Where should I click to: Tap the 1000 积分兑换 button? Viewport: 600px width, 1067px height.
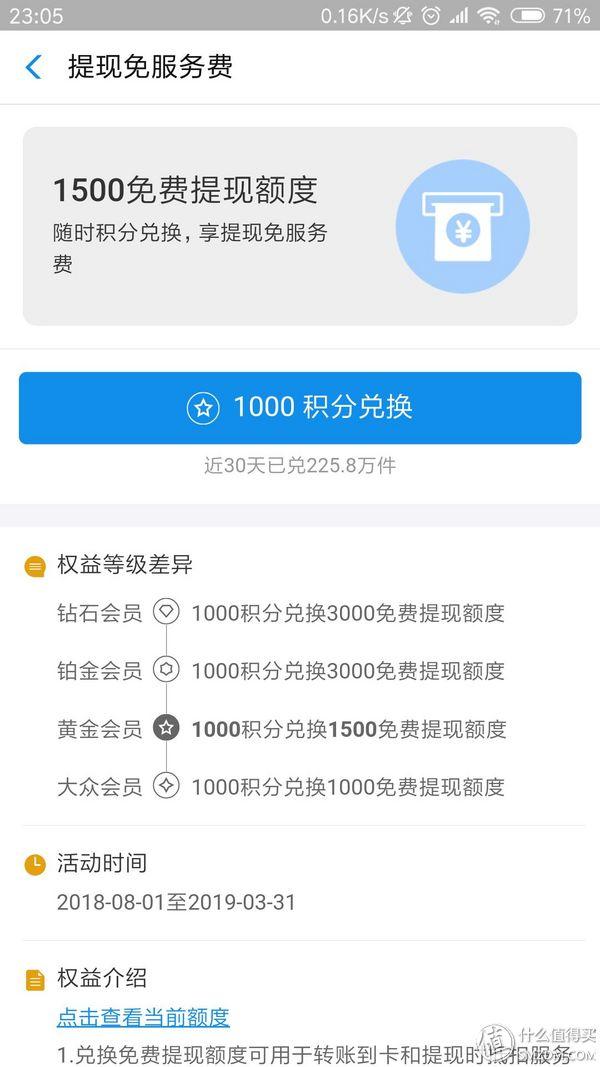click(300, 408)
